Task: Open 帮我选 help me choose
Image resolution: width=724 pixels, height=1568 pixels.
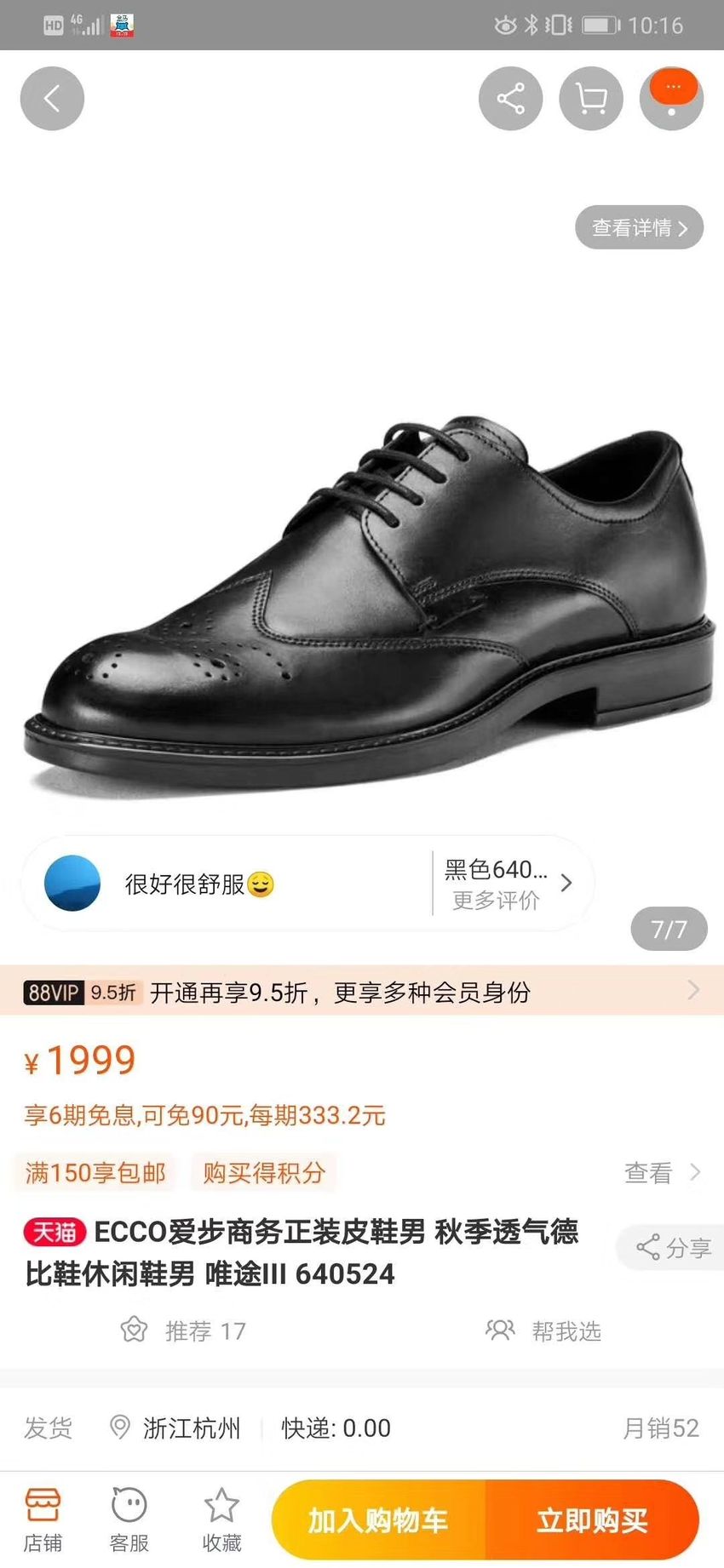Action: pos(543,1331)
